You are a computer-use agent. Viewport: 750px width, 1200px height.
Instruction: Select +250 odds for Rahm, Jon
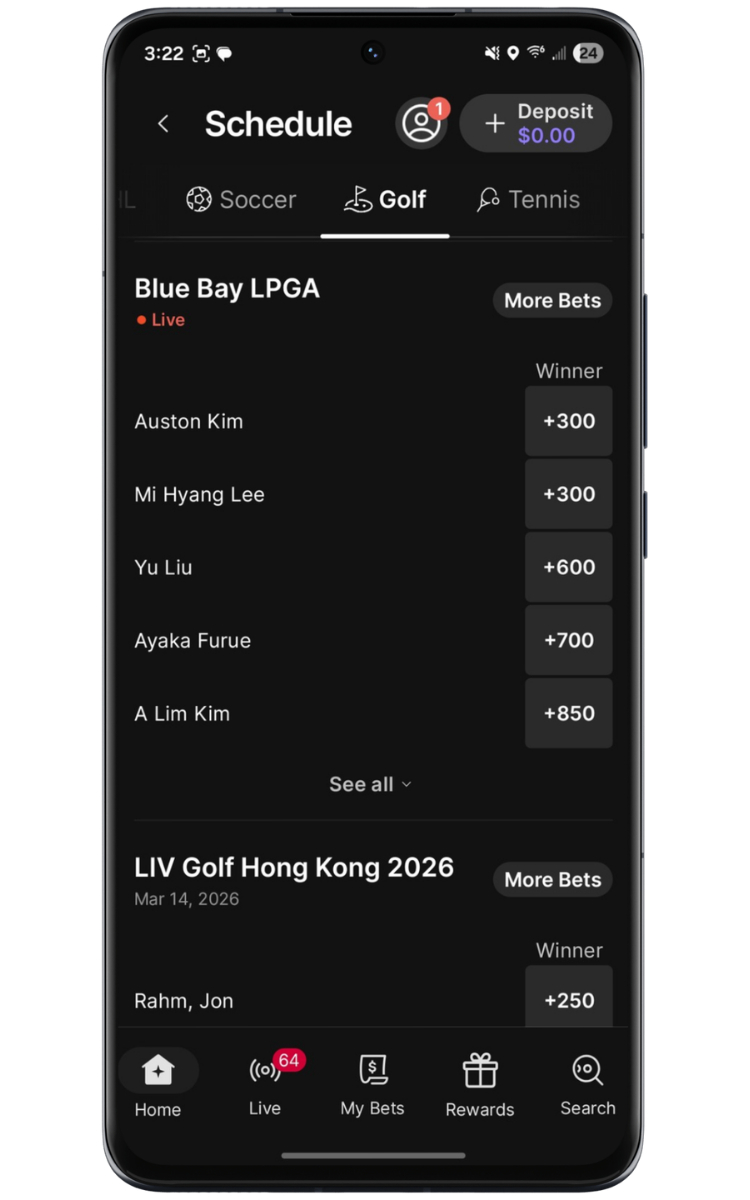point(568,999)
